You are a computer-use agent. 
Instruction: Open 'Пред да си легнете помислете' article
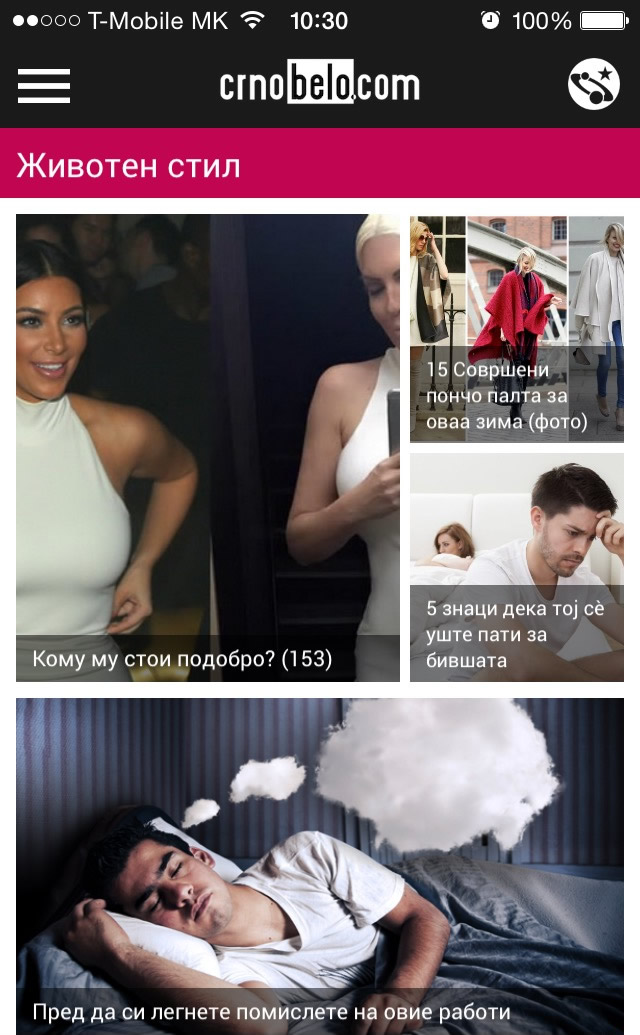point(320,866)
